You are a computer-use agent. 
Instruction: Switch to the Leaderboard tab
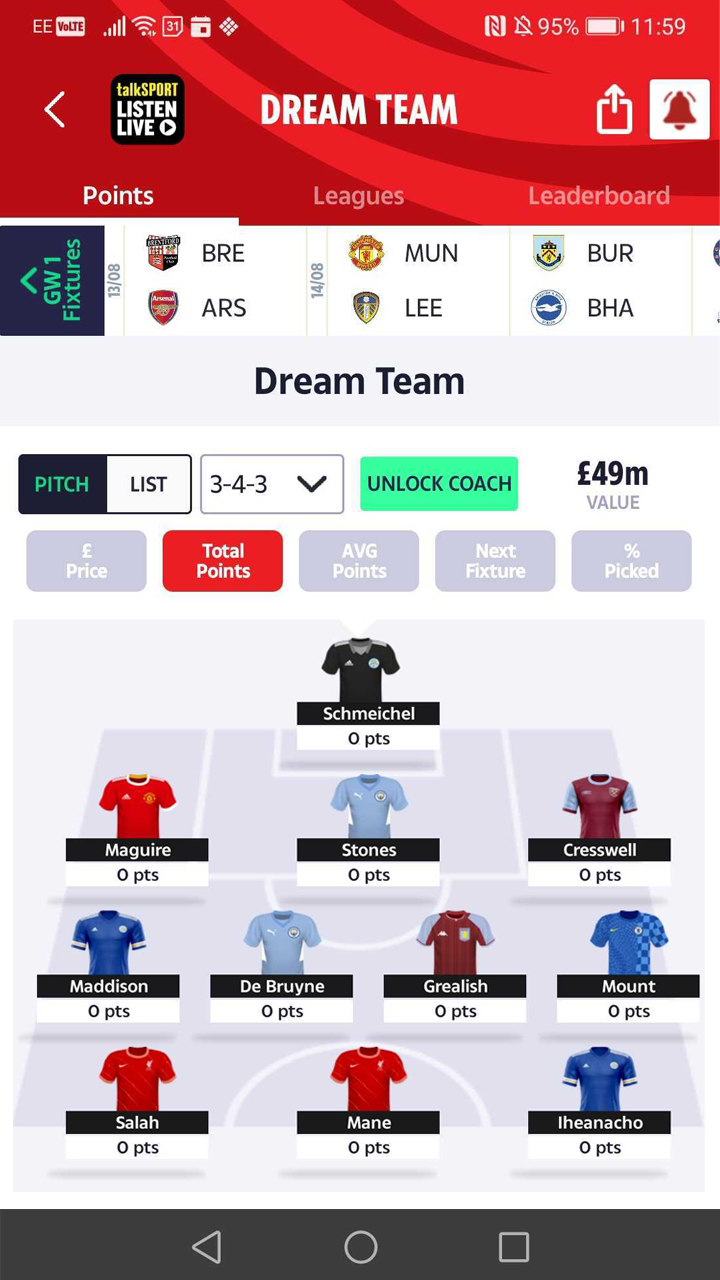[598, 196]
